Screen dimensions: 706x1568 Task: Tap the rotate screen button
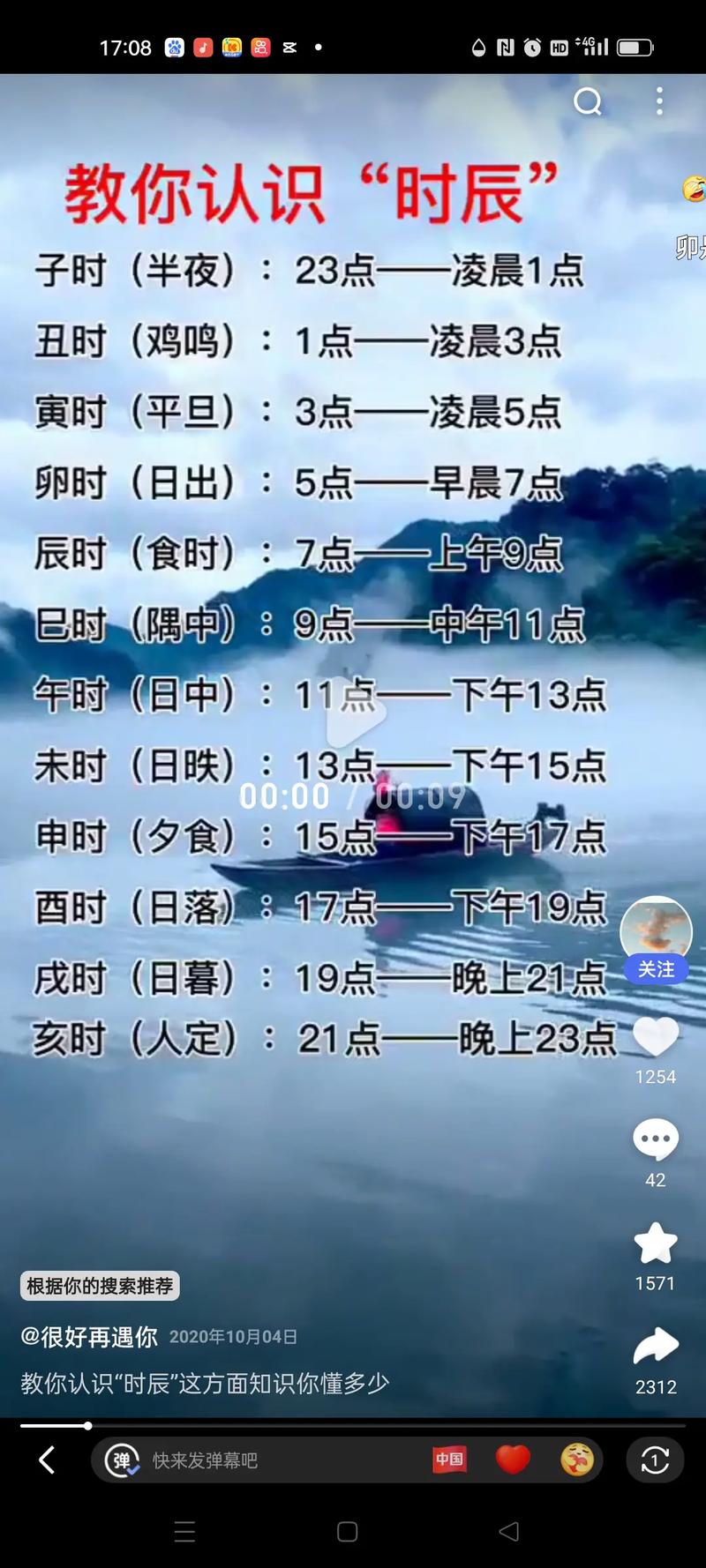click(655, 1460)
